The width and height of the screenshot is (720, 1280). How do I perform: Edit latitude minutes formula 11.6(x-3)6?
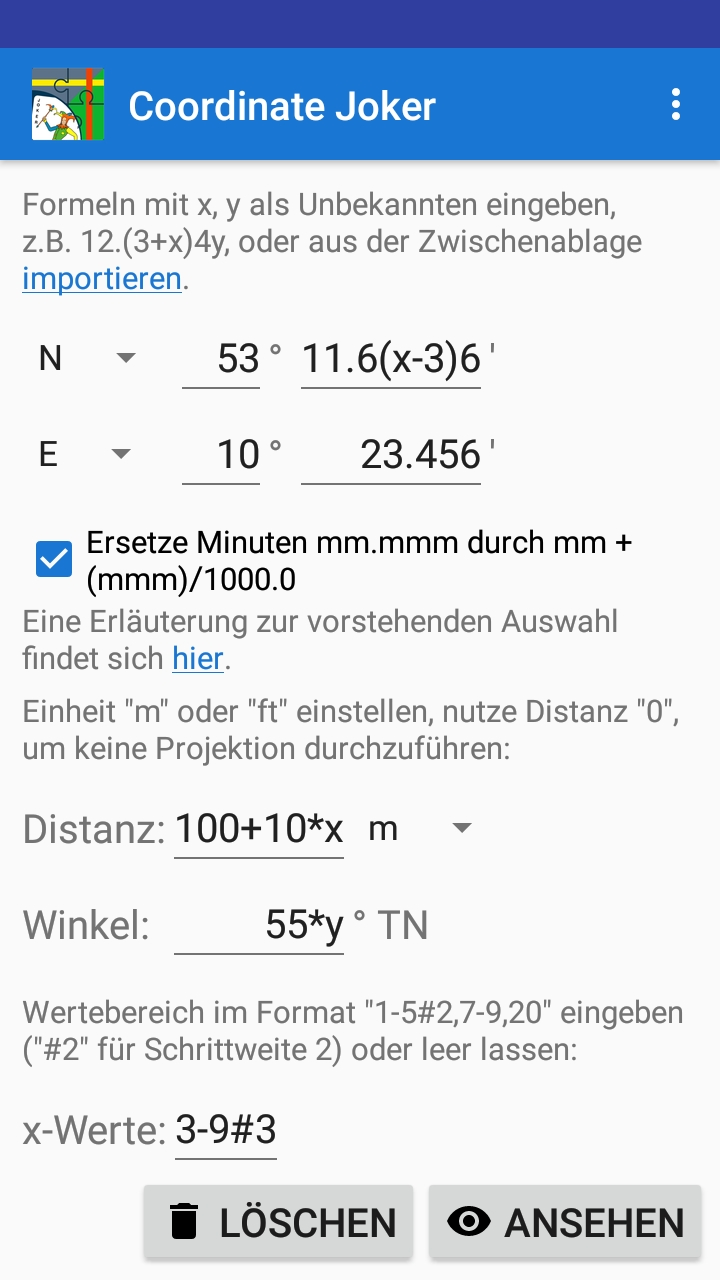tap(391, 359)
